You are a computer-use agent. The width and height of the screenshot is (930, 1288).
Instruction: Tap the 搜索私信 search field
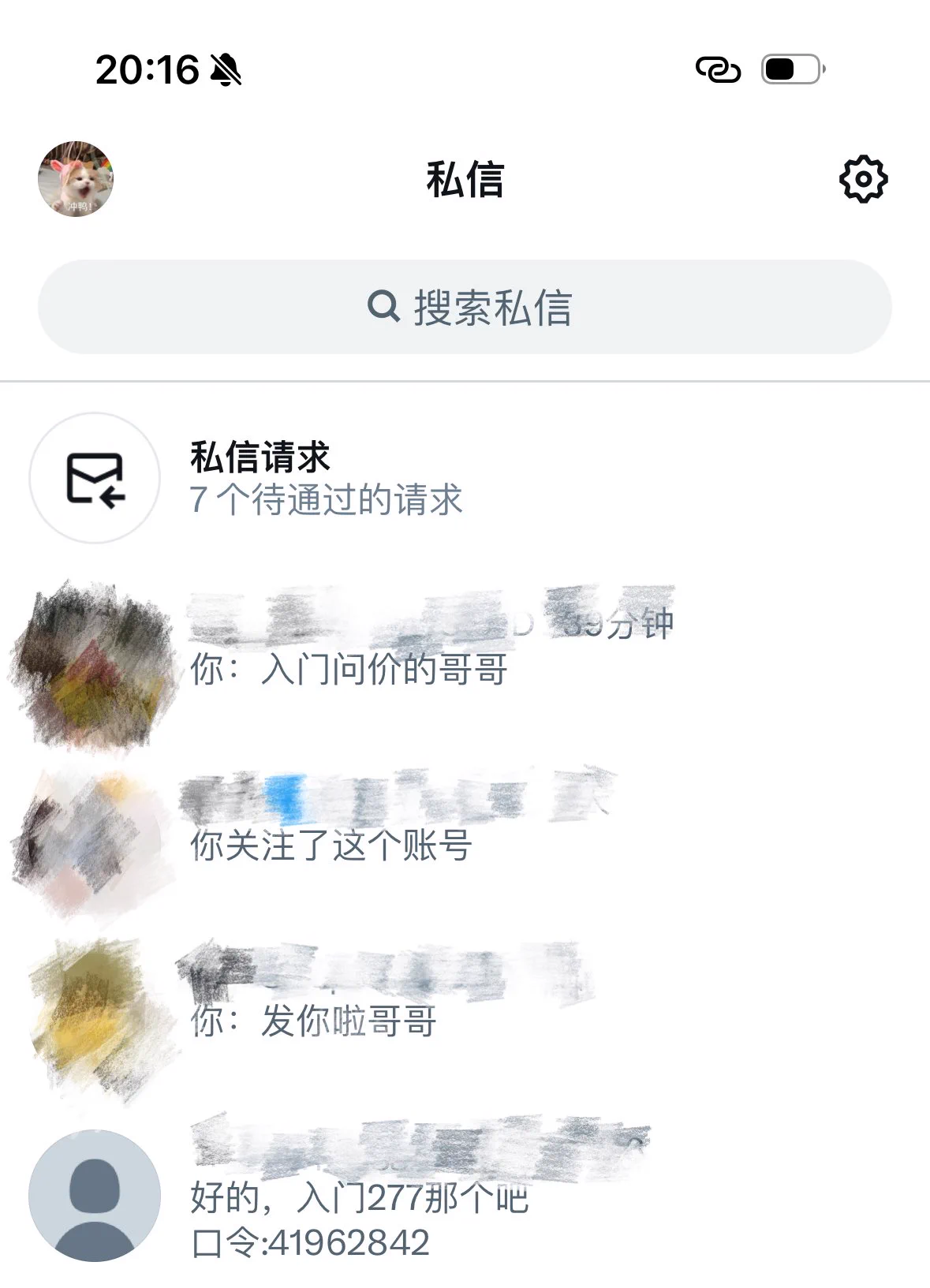click(465, 307)
